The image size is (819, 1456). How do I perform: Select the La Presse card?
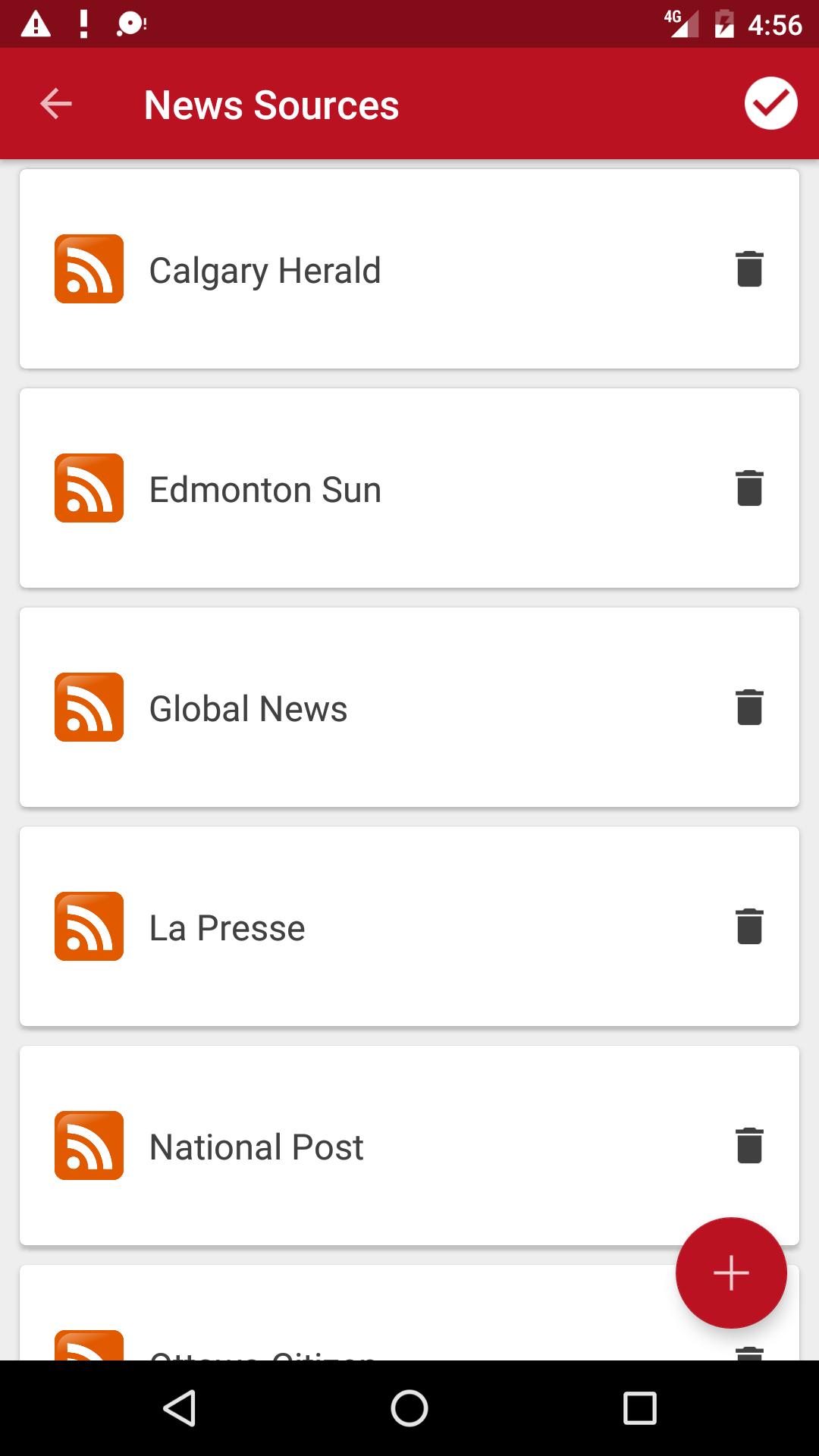(x=409, y=927)
